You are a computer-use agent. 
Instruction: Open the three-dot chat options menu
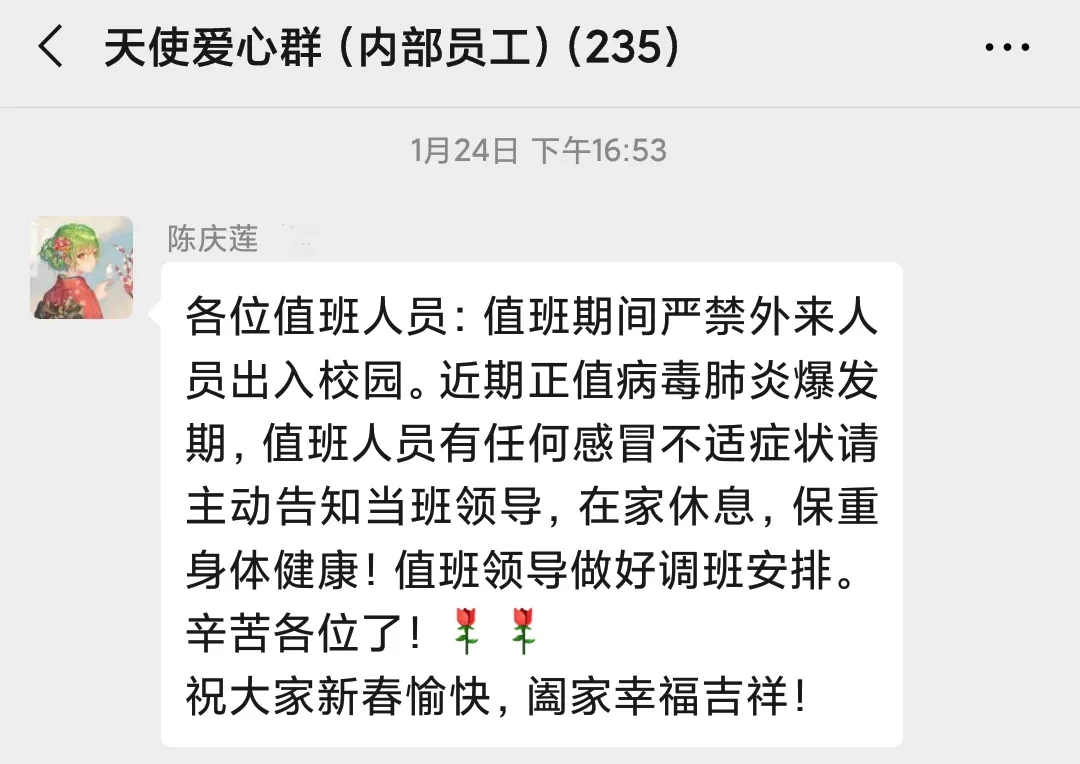tap(1006, 47)
